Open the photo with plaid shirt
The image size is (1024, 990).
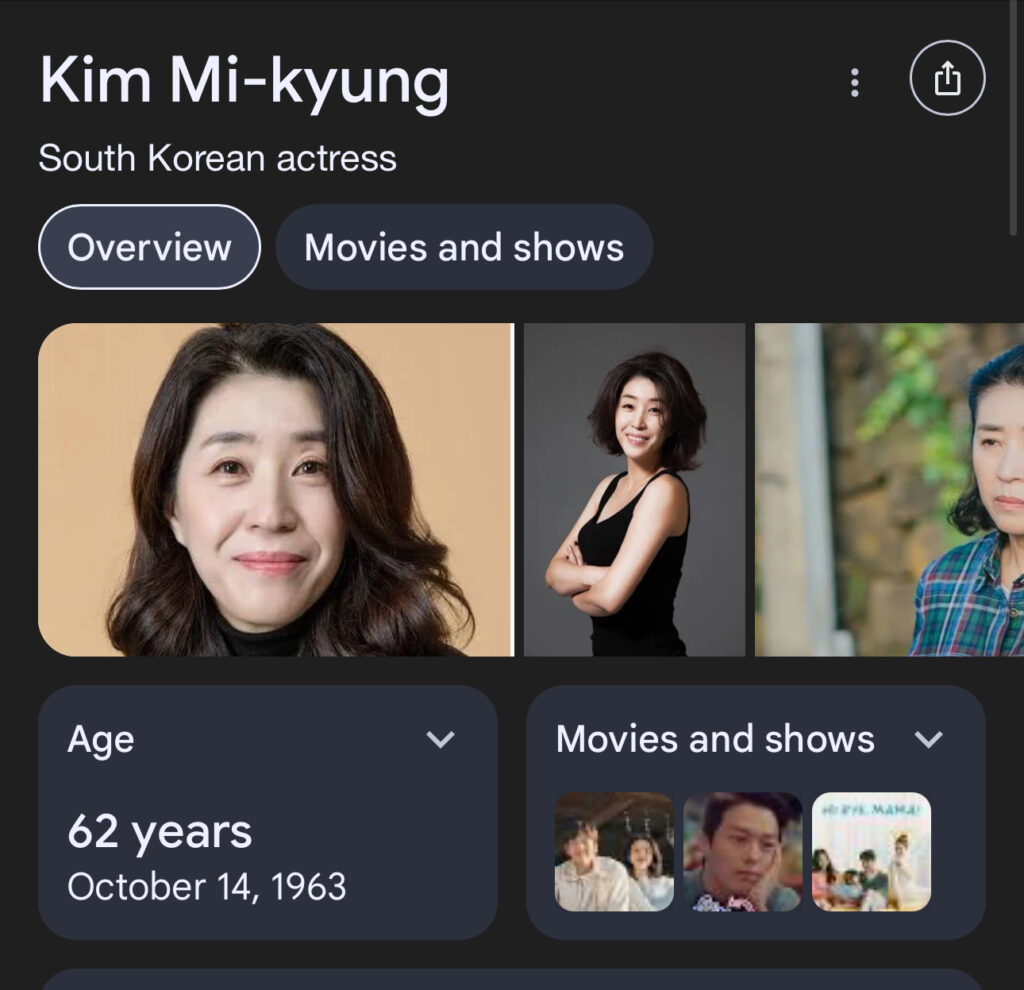(x=890, y=489)
